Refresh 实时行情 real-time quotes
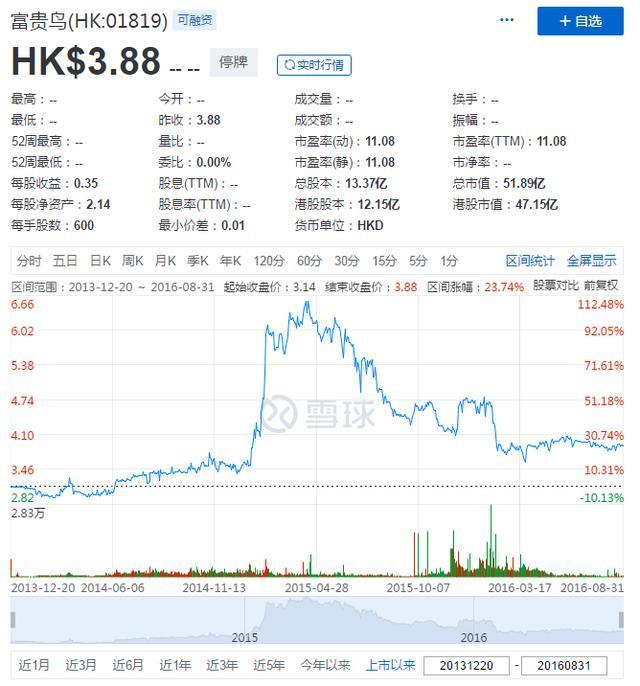640x686 pixels. coord(314,65)
